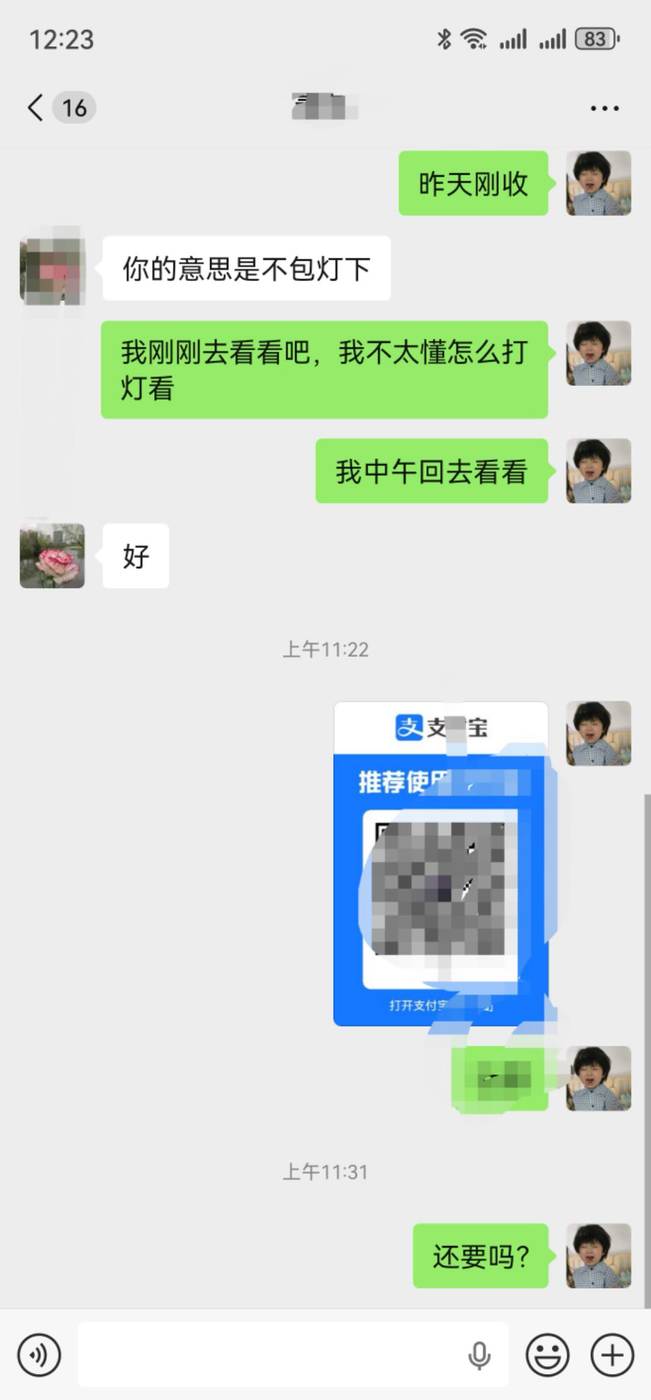Tap my avatar beside the 还要吗? message

(x=598, y=1255)
